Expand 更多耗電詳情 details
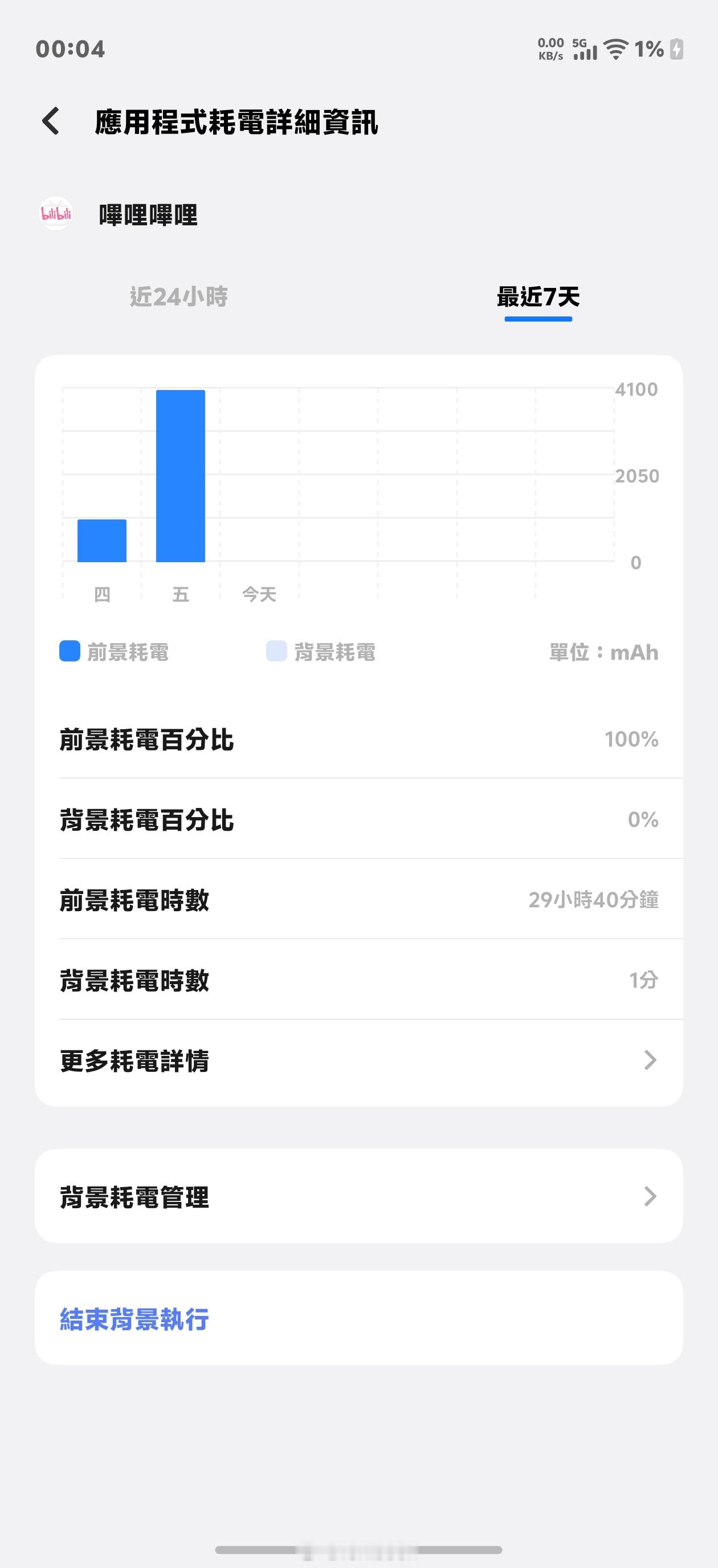 coord(359,1062)
